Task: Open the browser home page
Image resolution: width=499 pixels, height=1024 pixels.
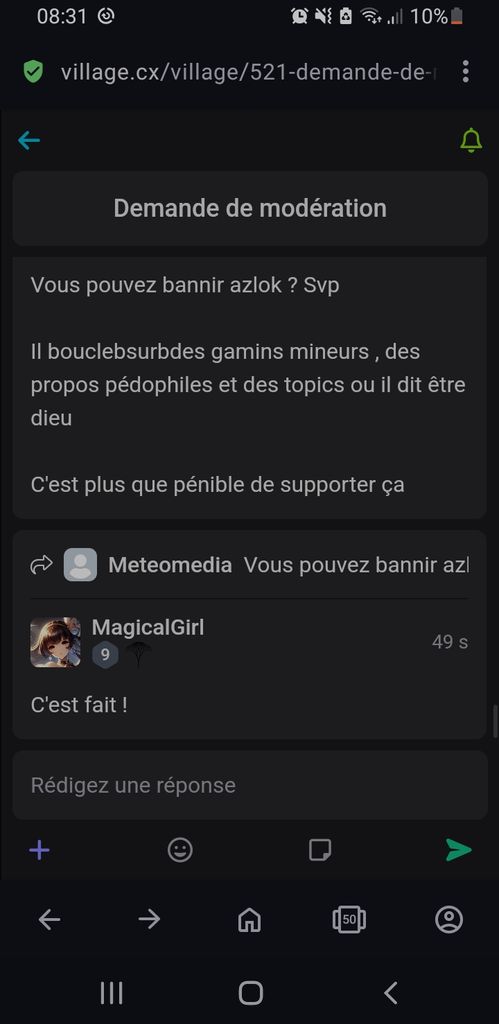Action: coord(250,920)
